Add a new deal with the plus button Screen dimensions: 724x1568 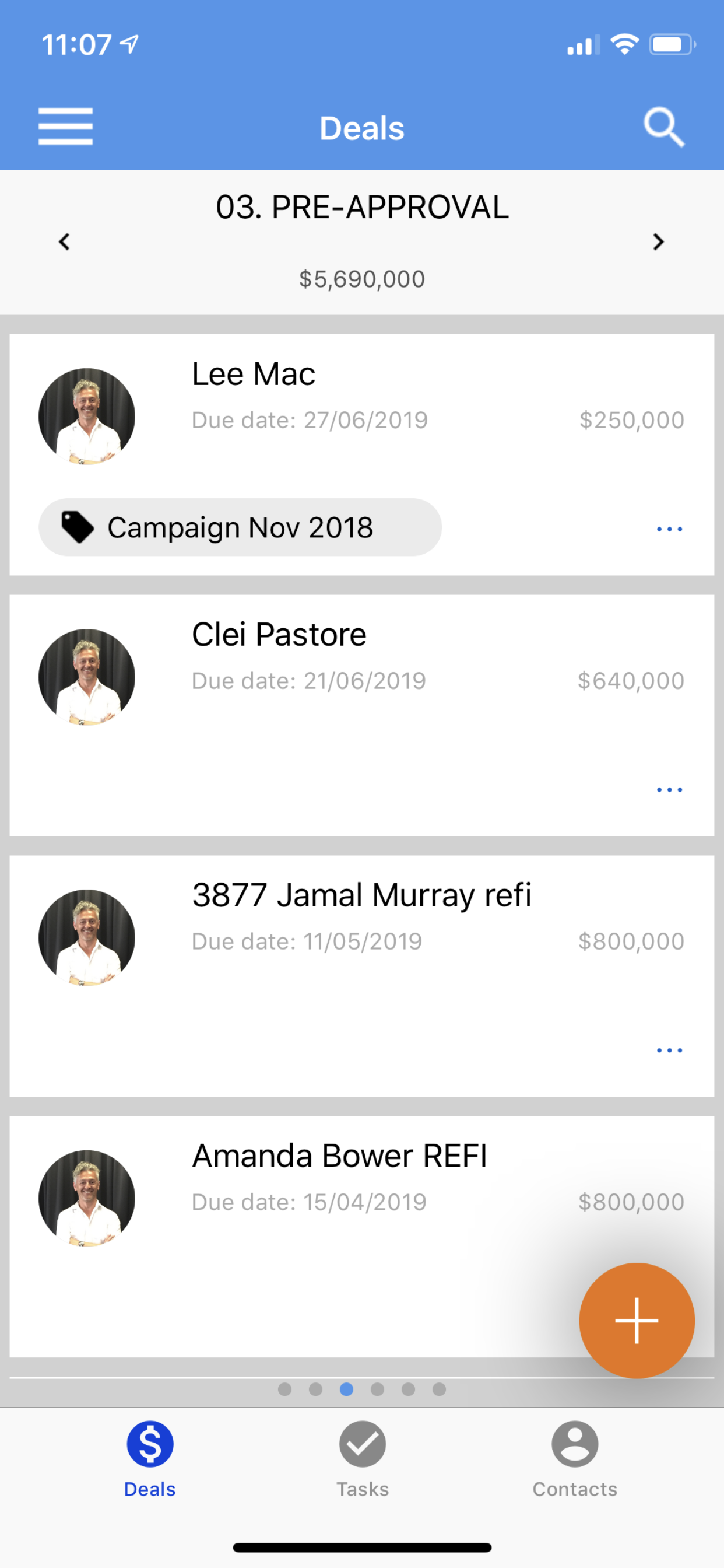point(637,1320)
